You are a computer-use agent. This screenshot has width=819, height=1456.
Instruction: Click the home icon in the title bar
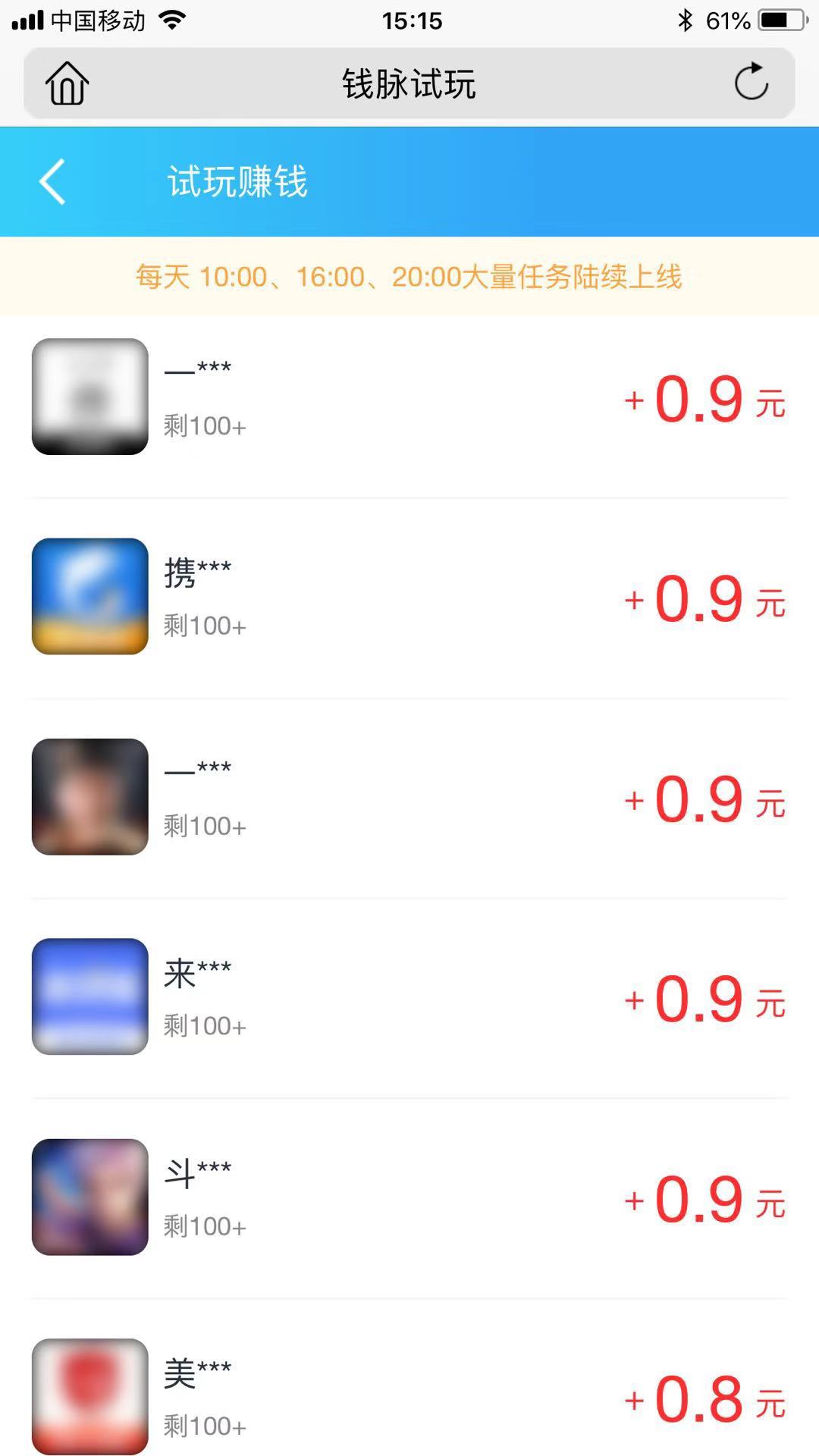pos(67,83)
